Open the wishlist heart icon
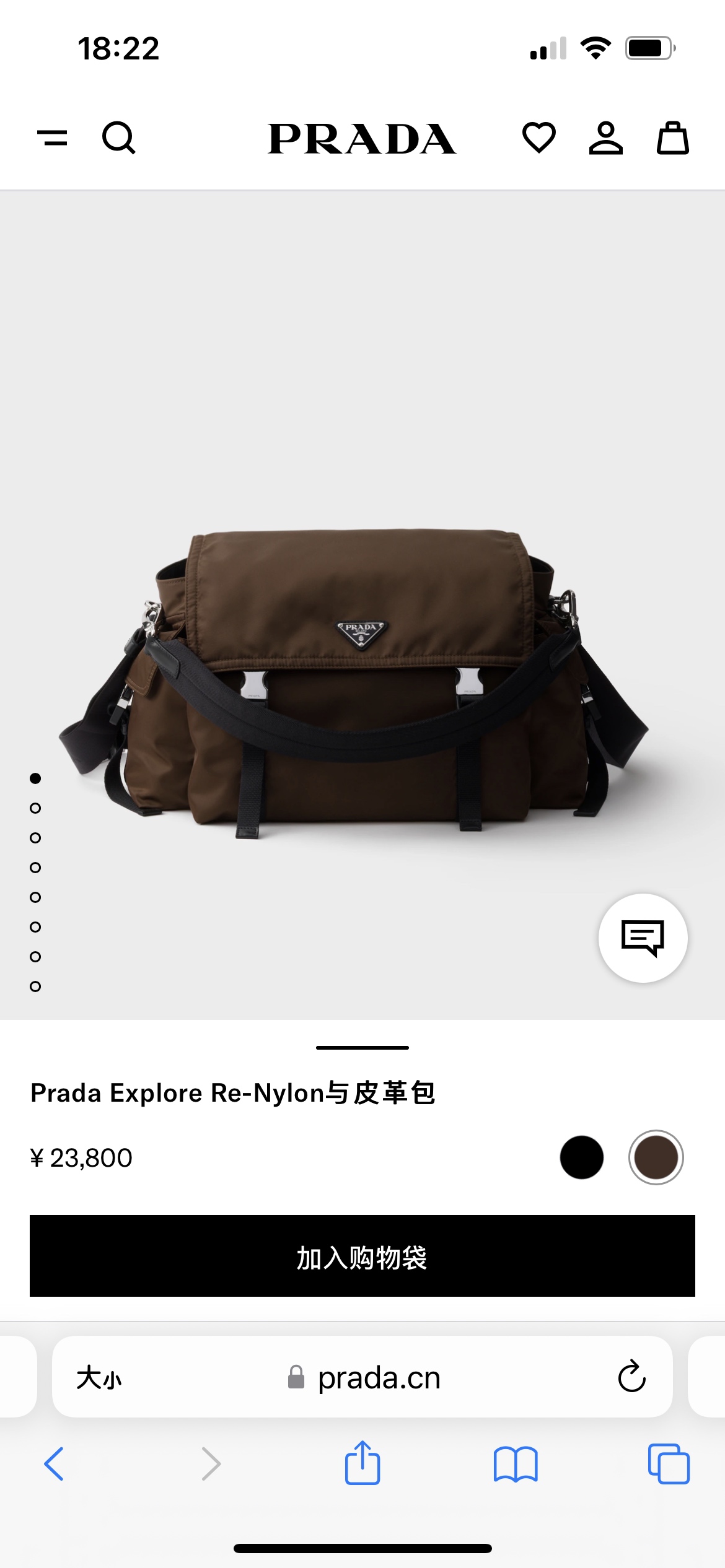This screenshot has height=1568, width=725. tap(539, 137)
